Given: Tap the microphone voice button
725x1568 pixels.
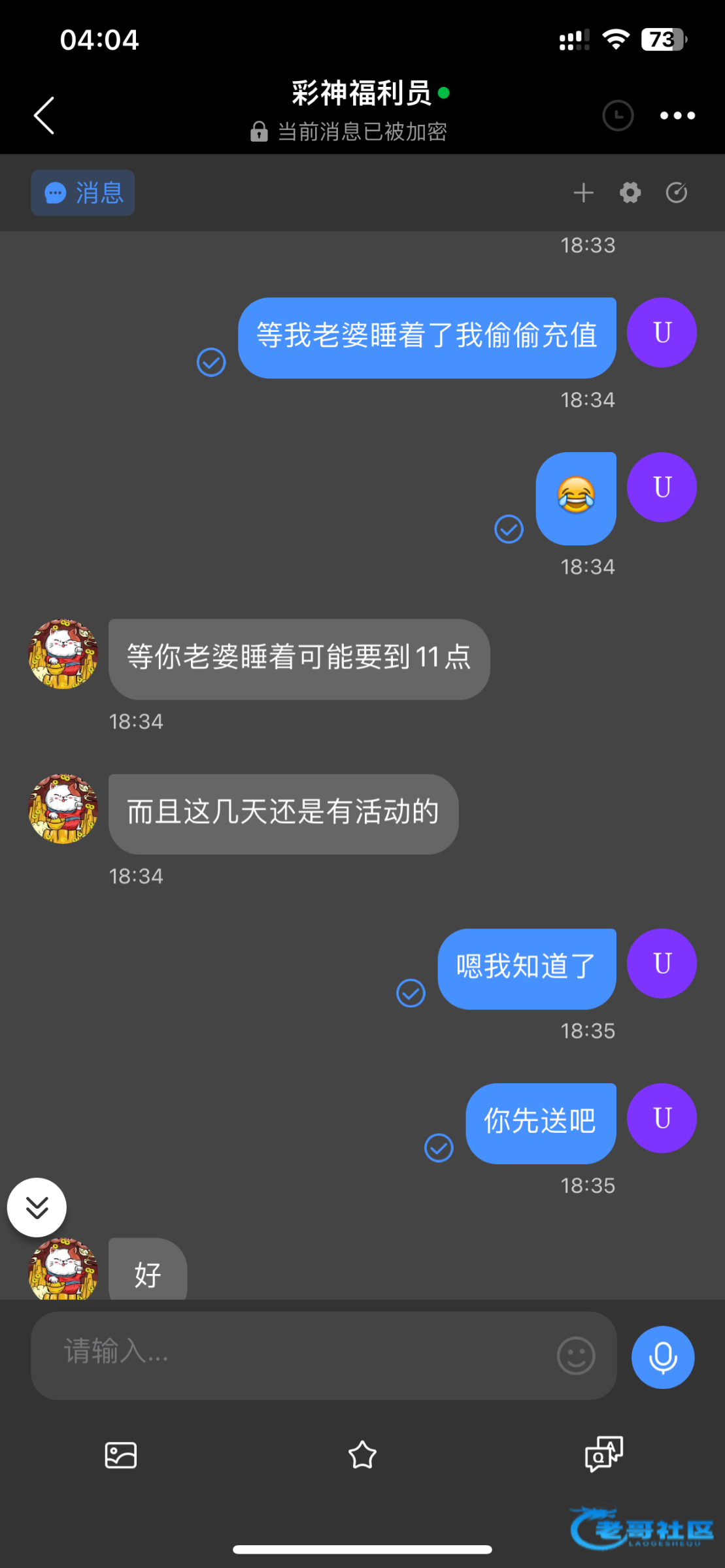Looking at the screenshot, I should point(662,1357).
